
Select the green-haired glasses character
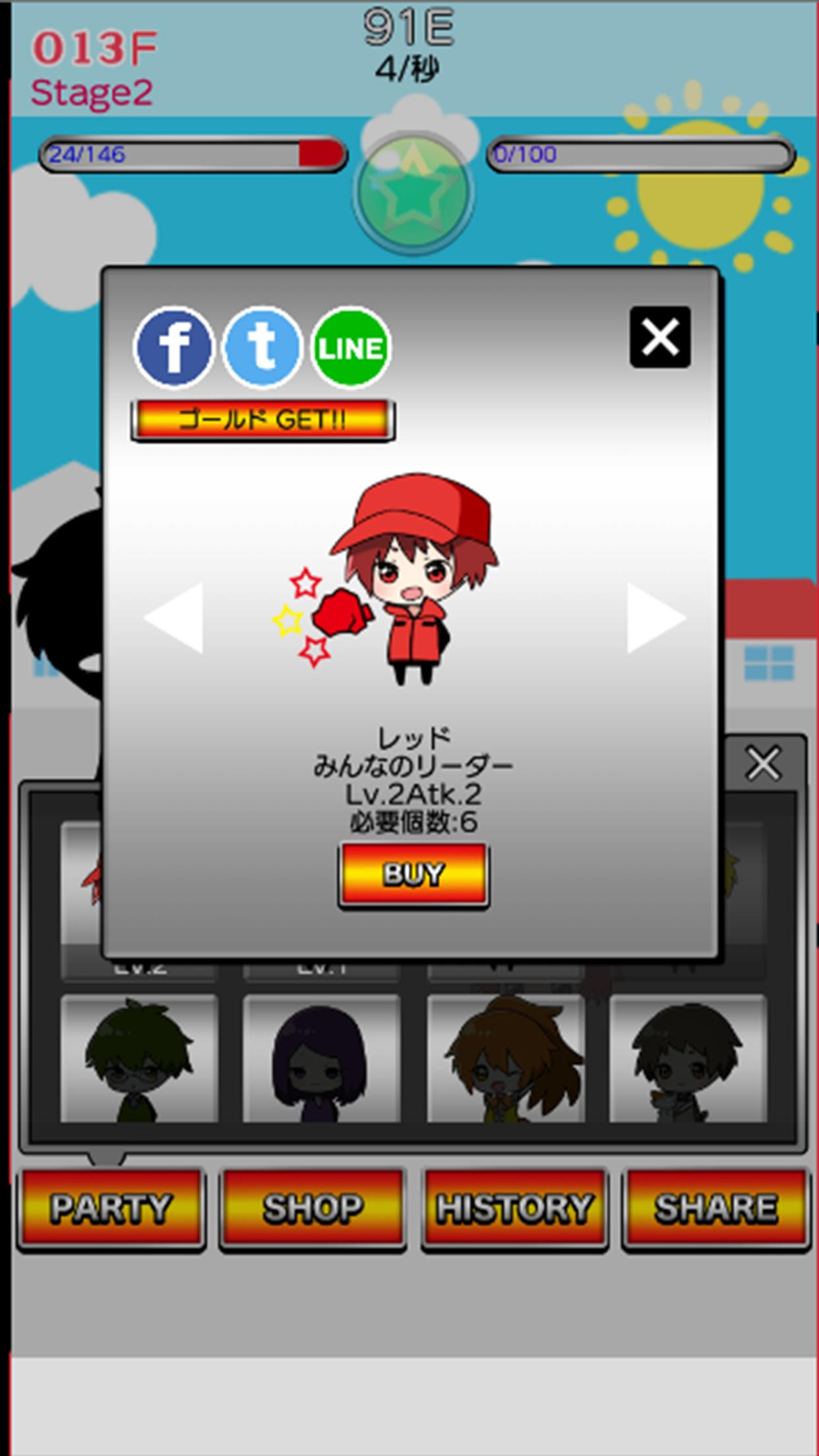[x=139, y=1059]
